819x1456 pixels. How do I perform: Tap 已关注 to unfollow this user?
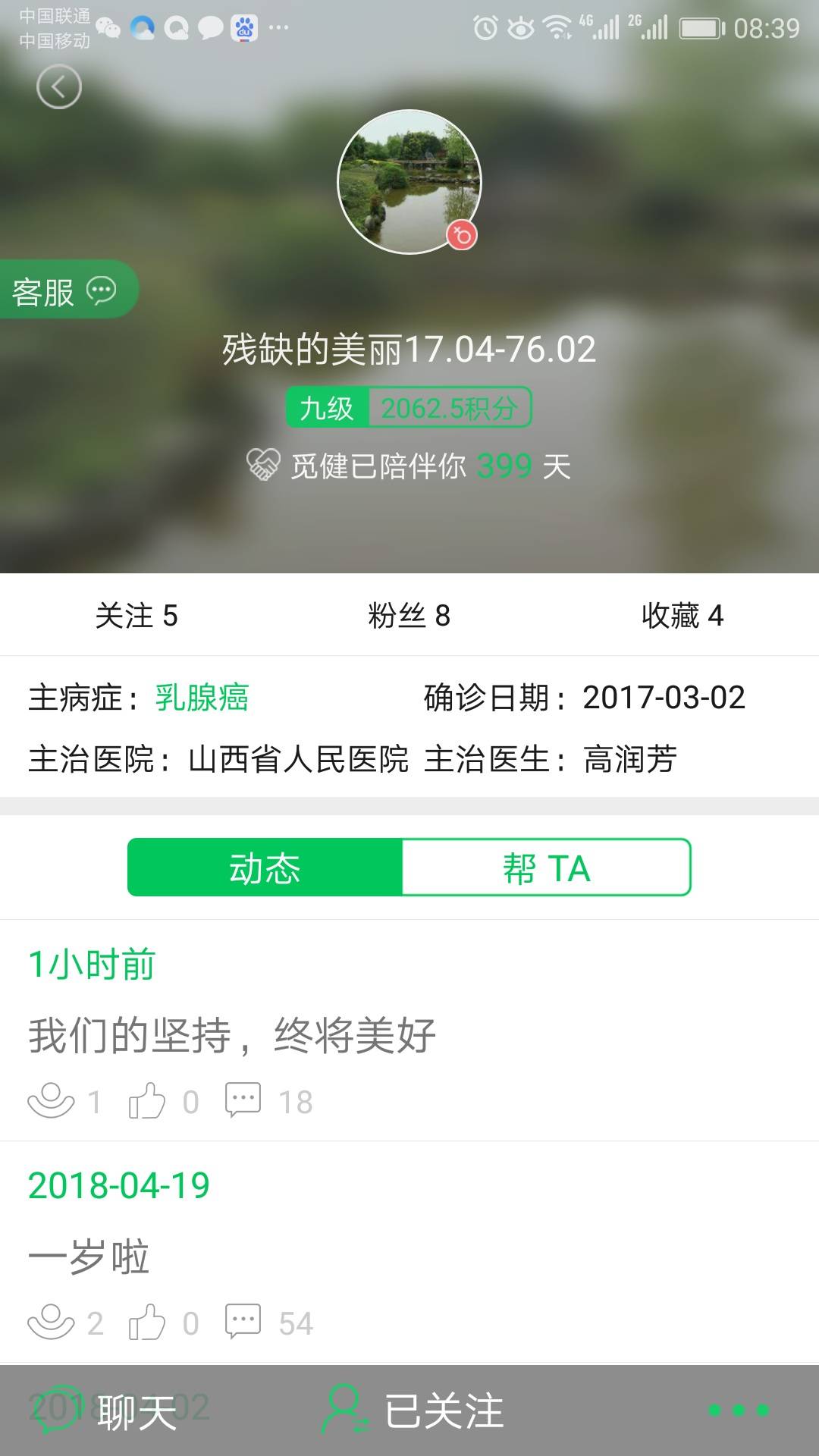pos(413,1411)
